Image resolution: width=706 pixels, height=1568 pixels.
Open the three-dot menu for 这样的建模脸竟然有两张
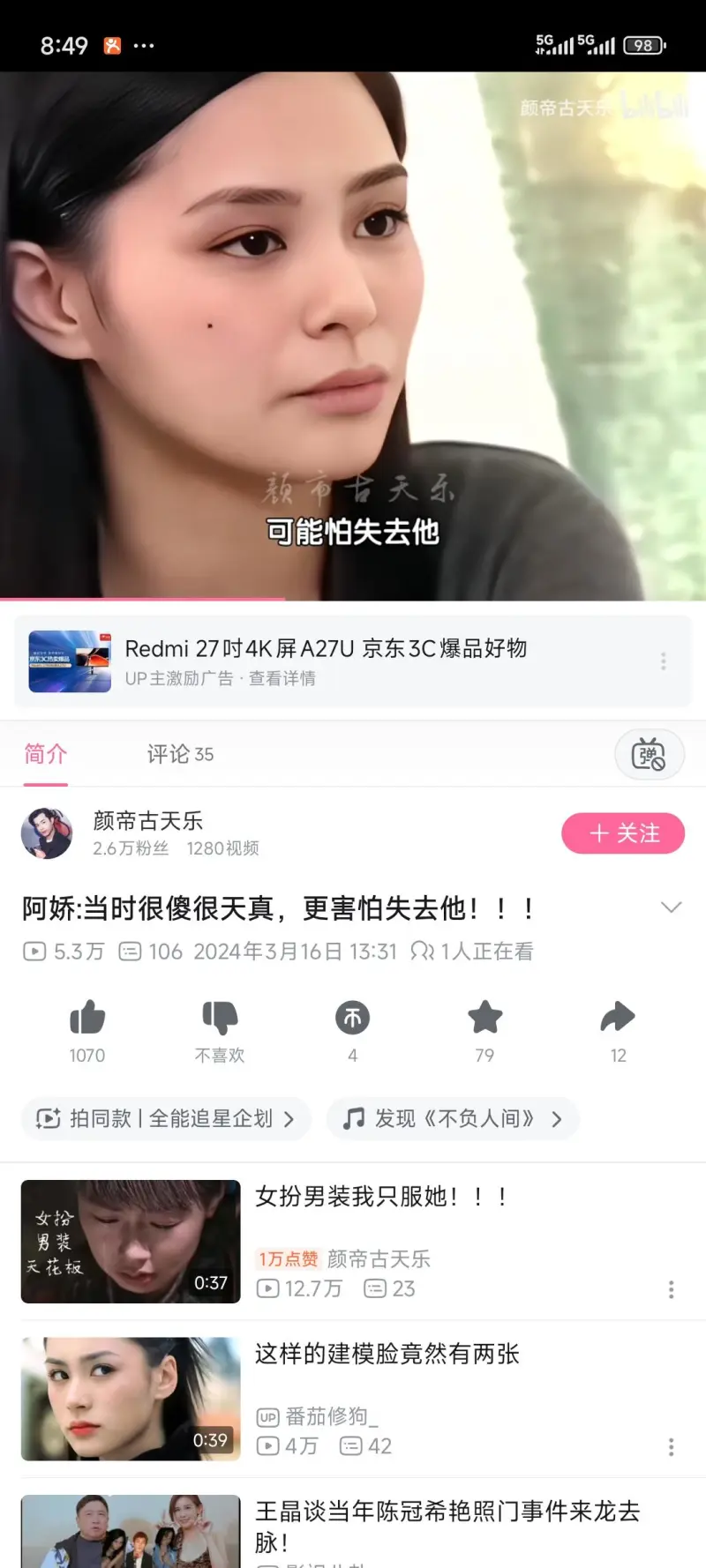tap(672, 1446)
